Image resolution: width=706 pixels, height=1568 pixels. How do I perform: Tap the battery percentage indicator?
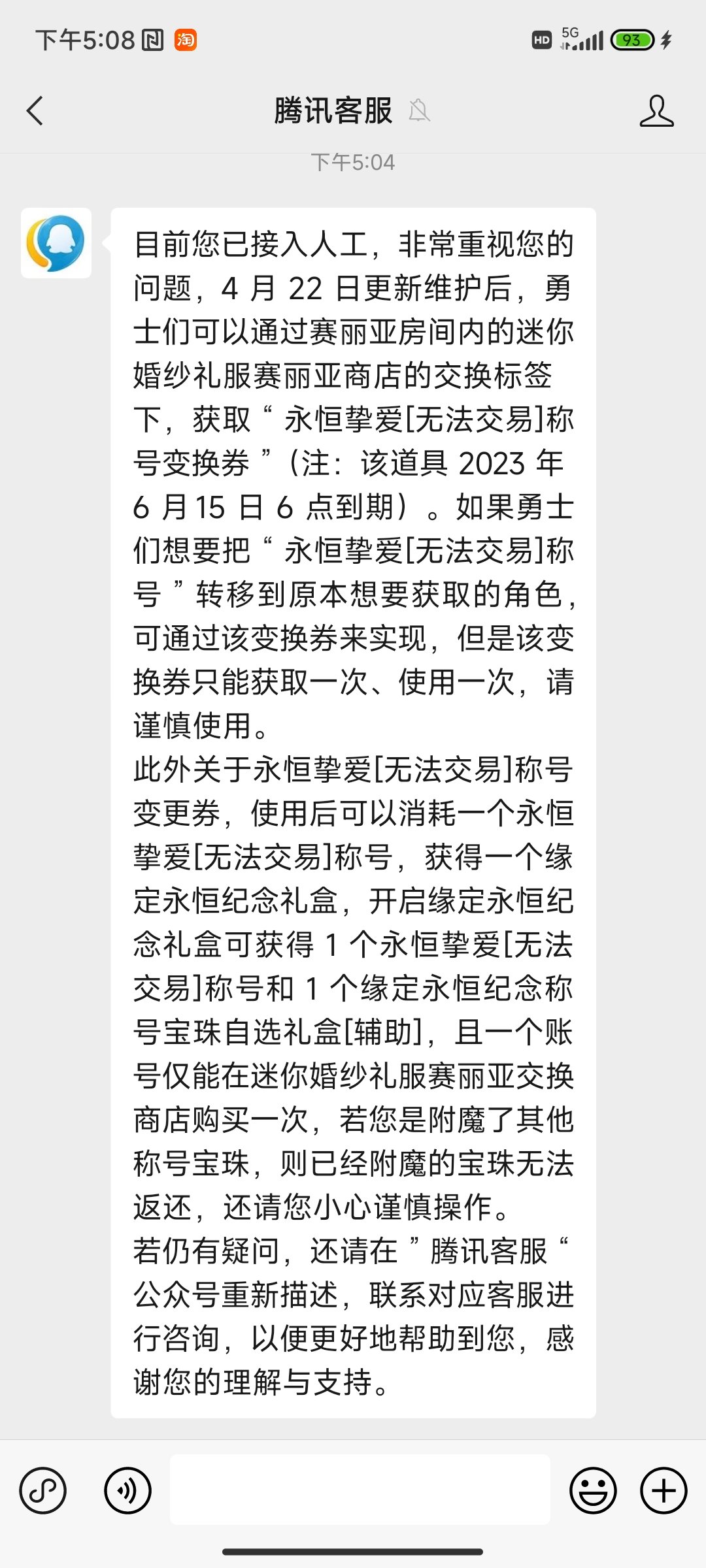point(626,41)
